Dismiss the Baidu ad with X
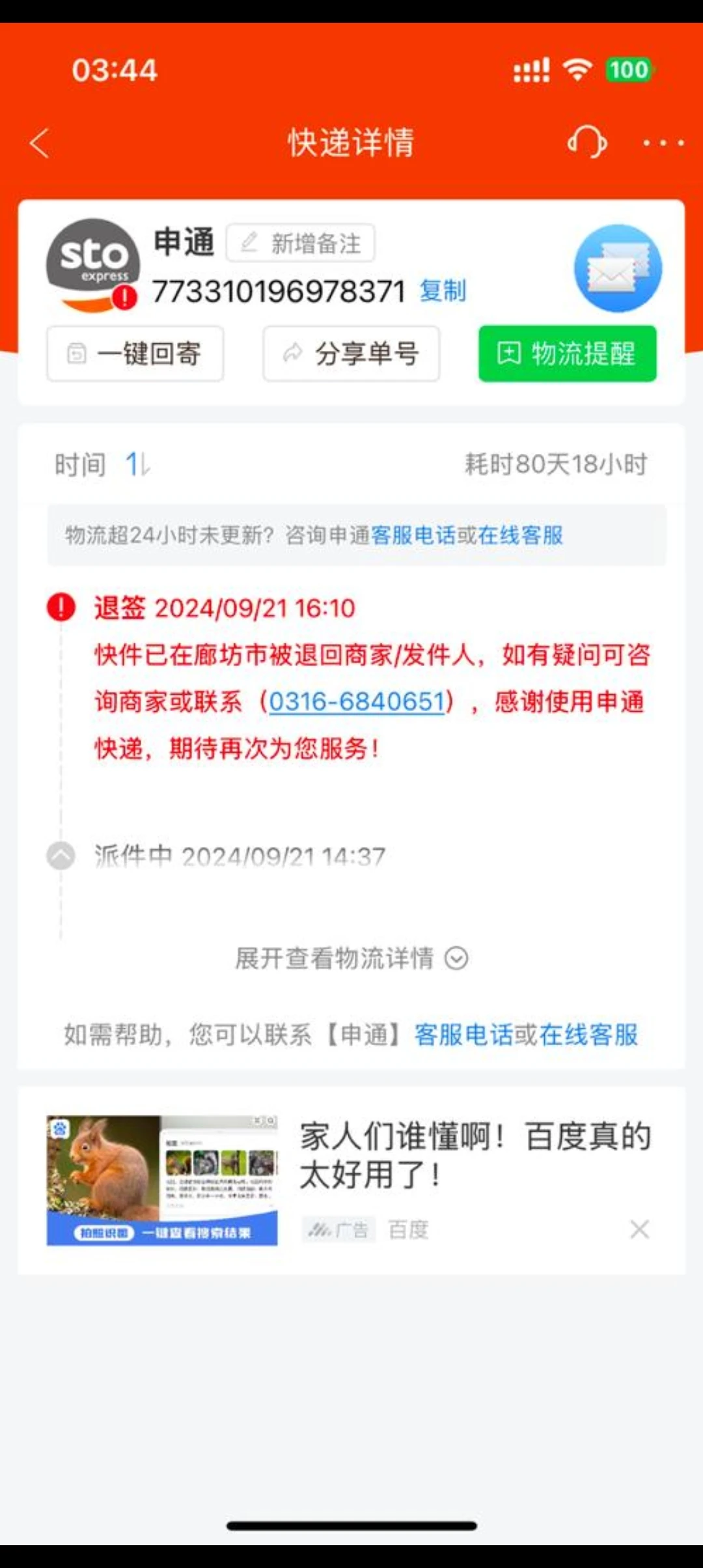703x1568 pixels. pos(640,1229)
